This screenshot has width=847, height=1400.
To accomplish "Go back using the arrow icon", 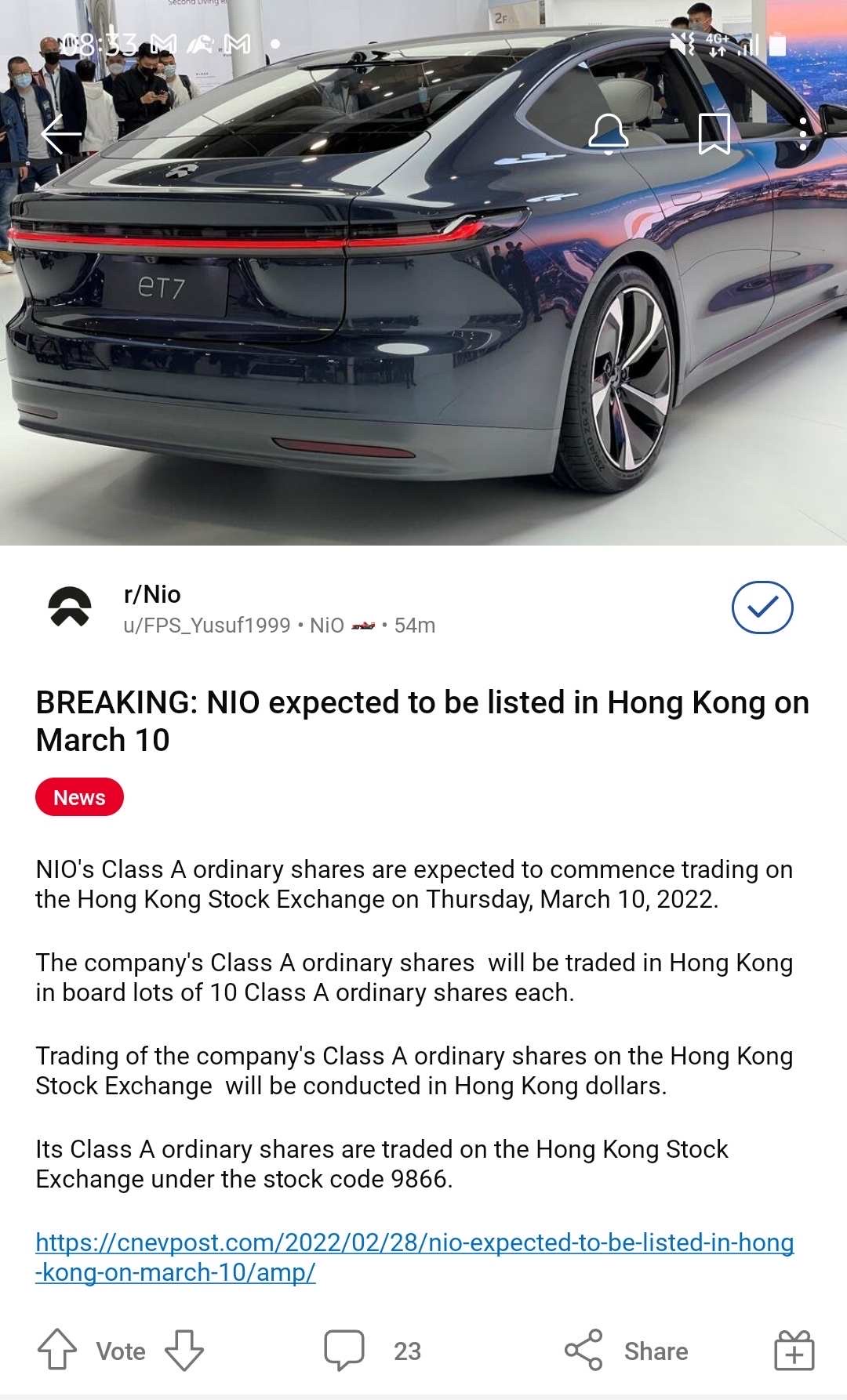I will click(61, 135).
